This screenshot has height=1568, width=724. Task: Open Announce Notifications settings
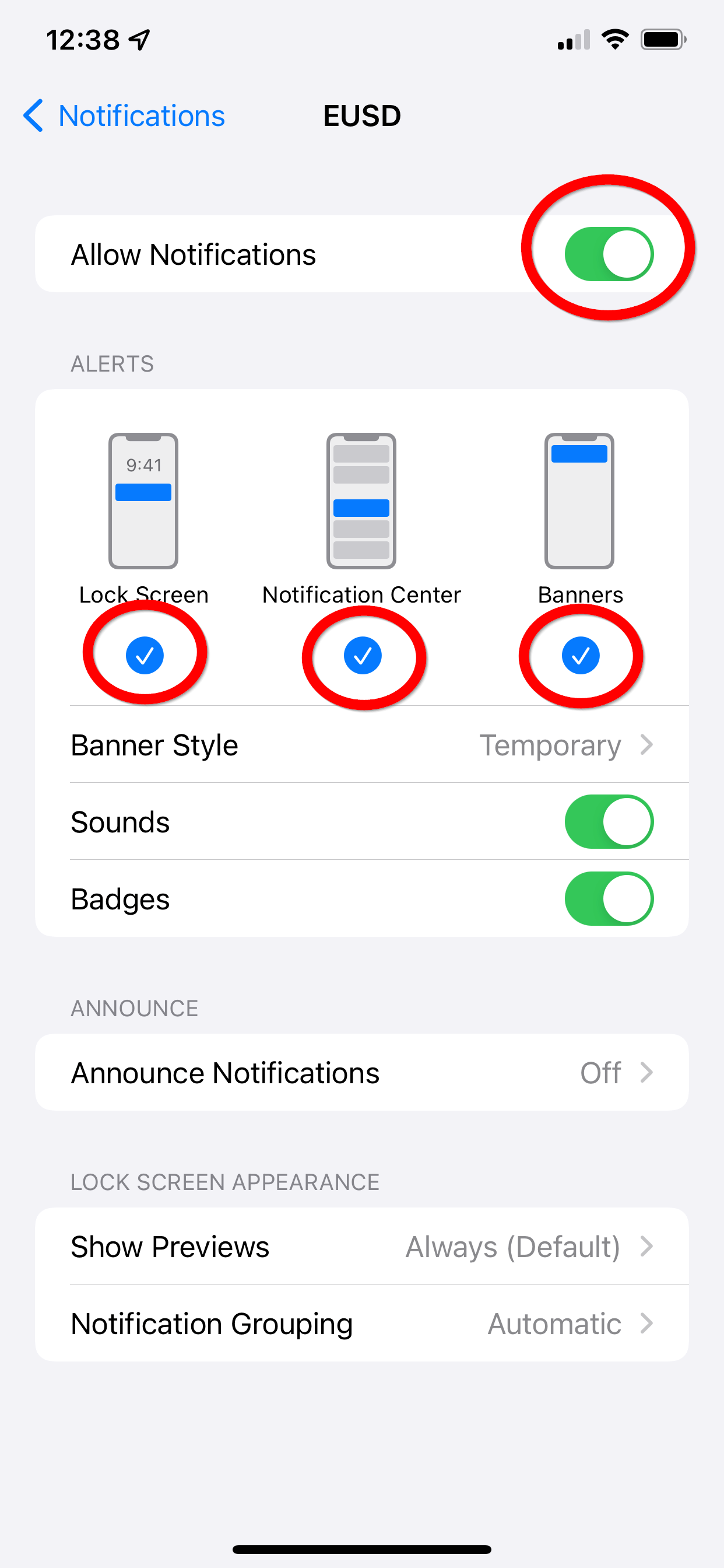pyautogui.click(x=361, y=1073)
